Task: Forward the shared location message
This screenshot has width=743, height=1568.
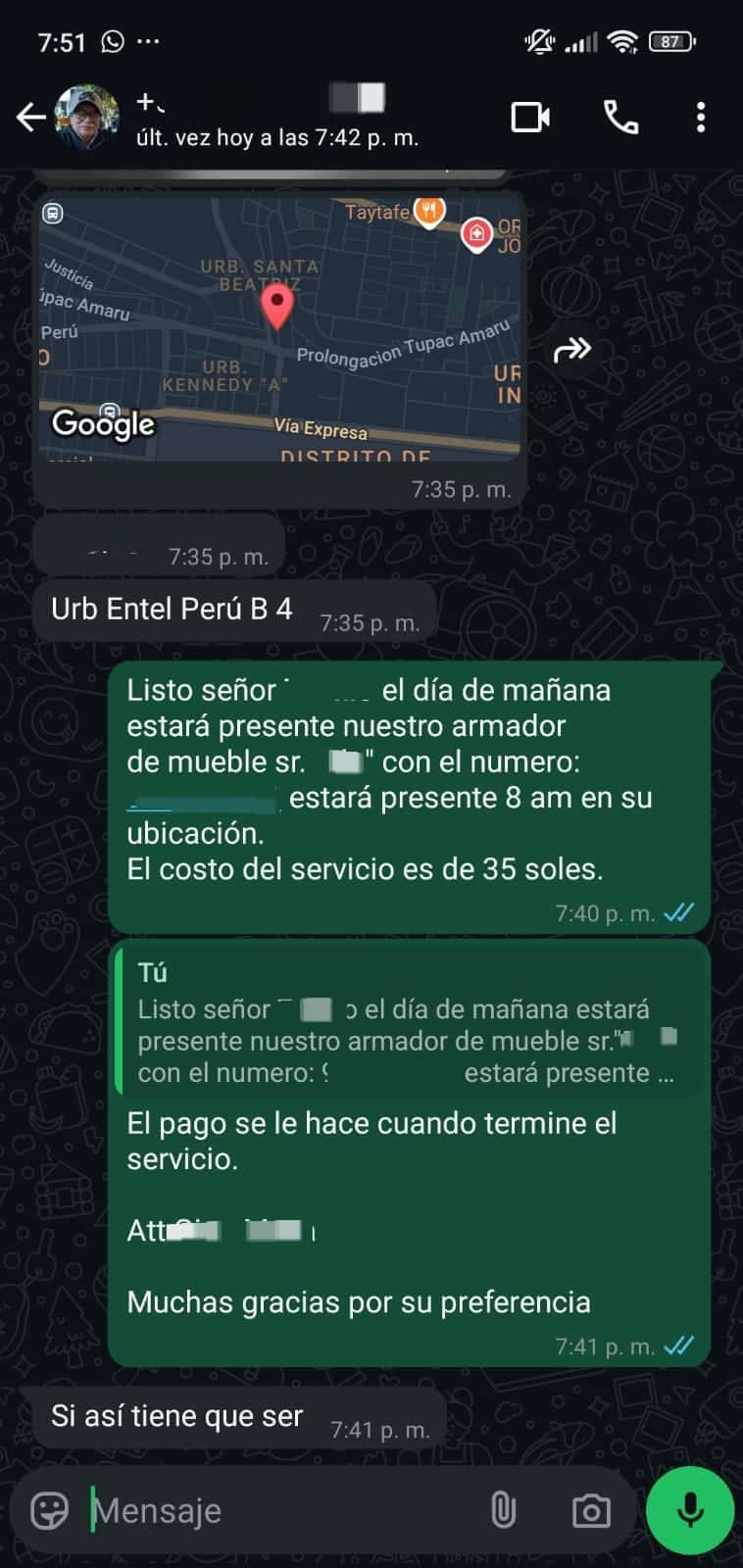Action: [x=572, y=349]
